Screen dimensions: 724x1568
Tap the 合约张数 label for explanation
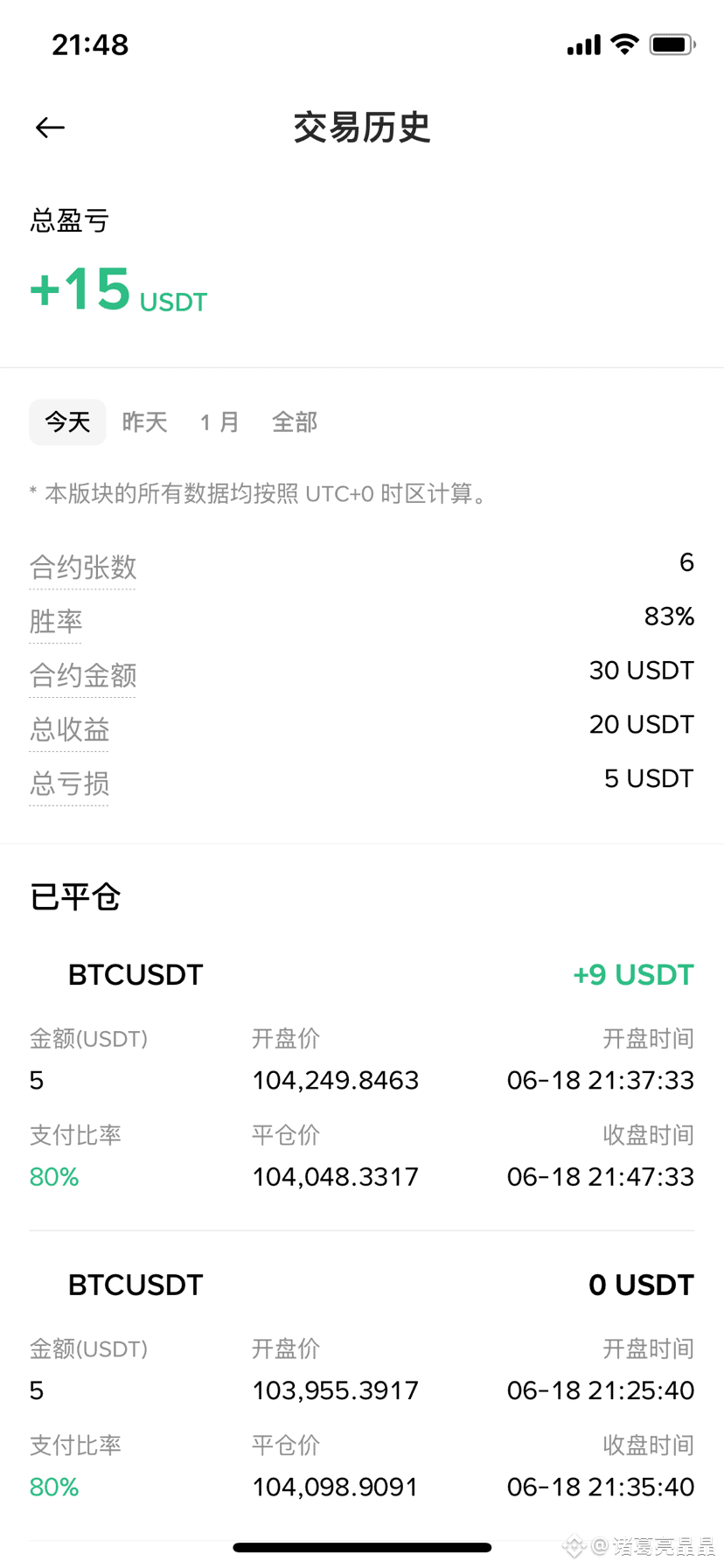click(83, 568)
